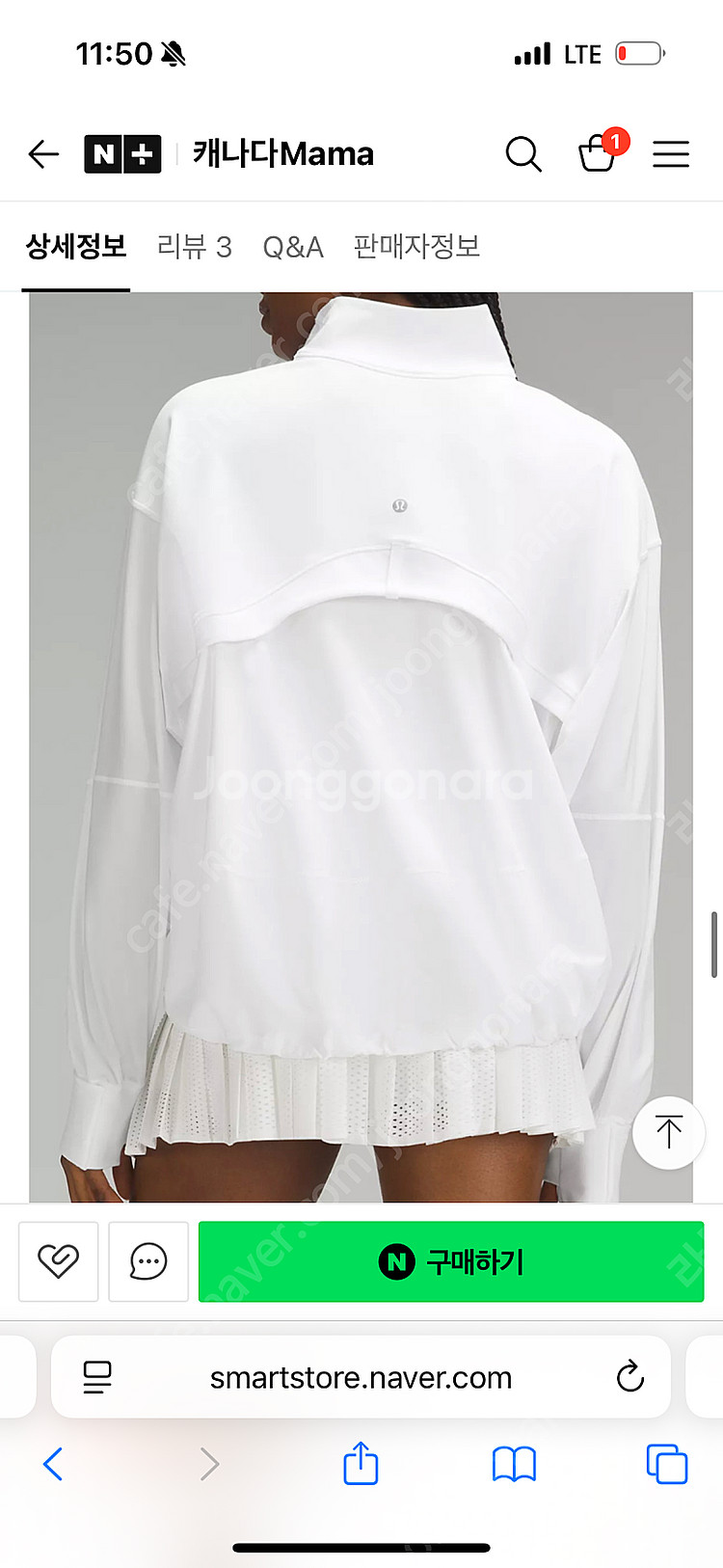723x1568 pixels.
Task: Open the shopping cart
Action: [598, 153]
